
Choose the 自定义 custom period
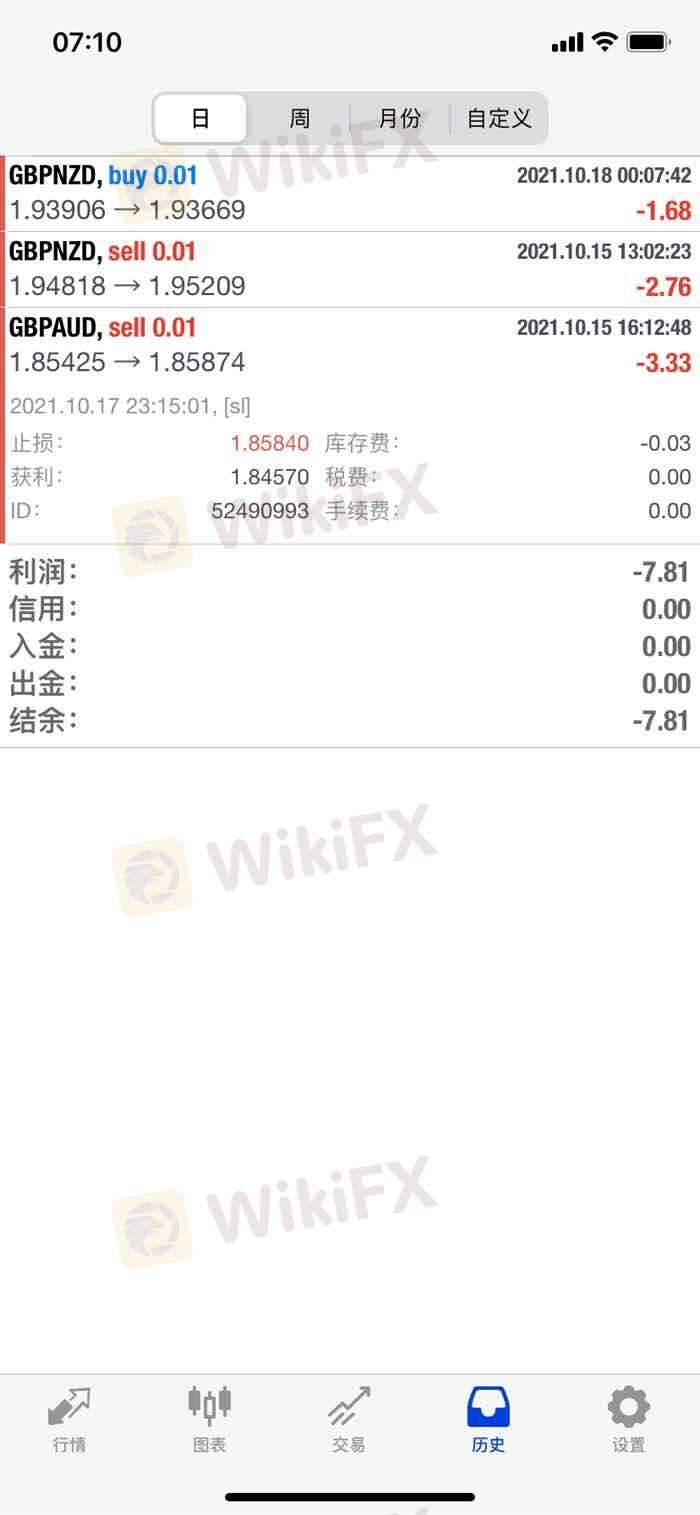[x=499, y=119]
